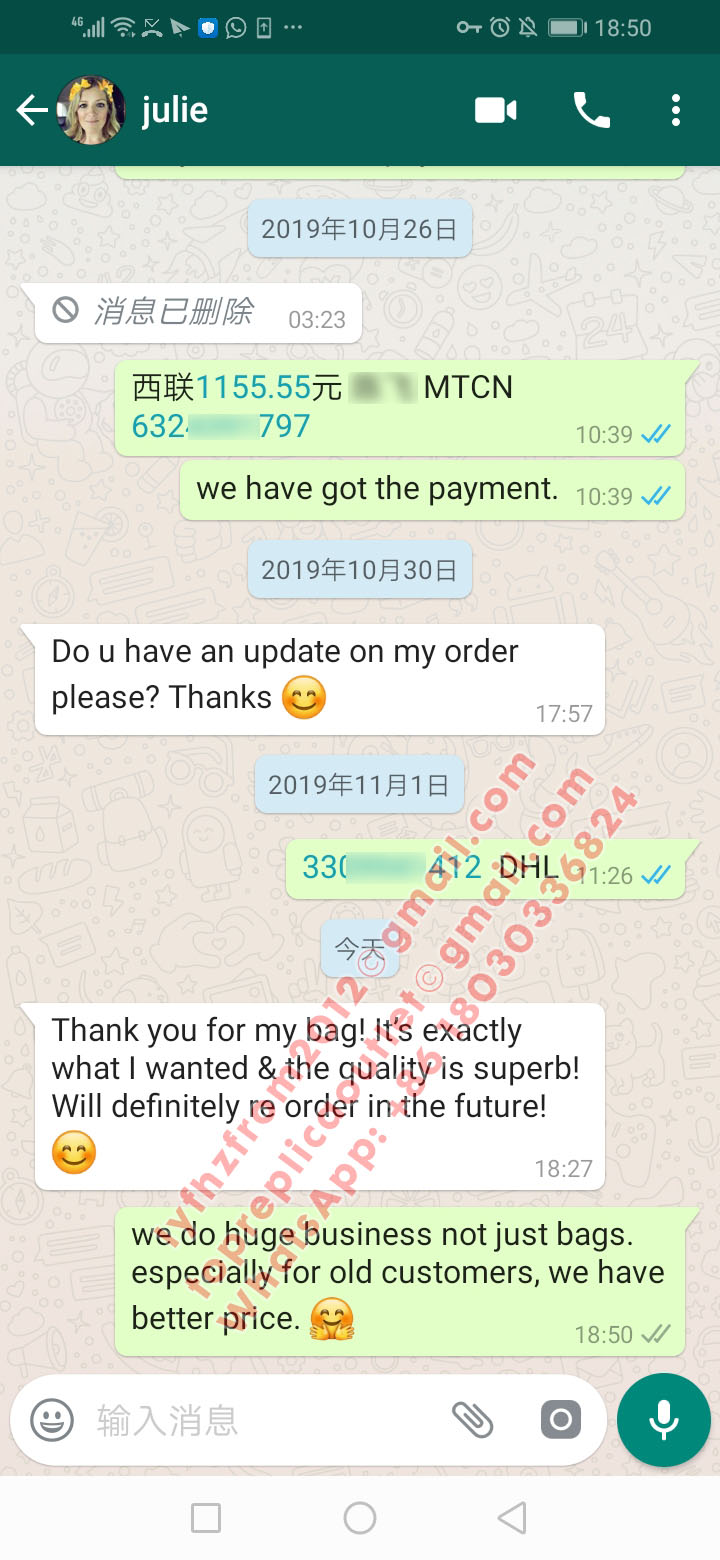The width and height of the screenshot is (720, 1560).
Task: Open the chat overflow menu
Action: pyautogui.click(x=676, y=110)
